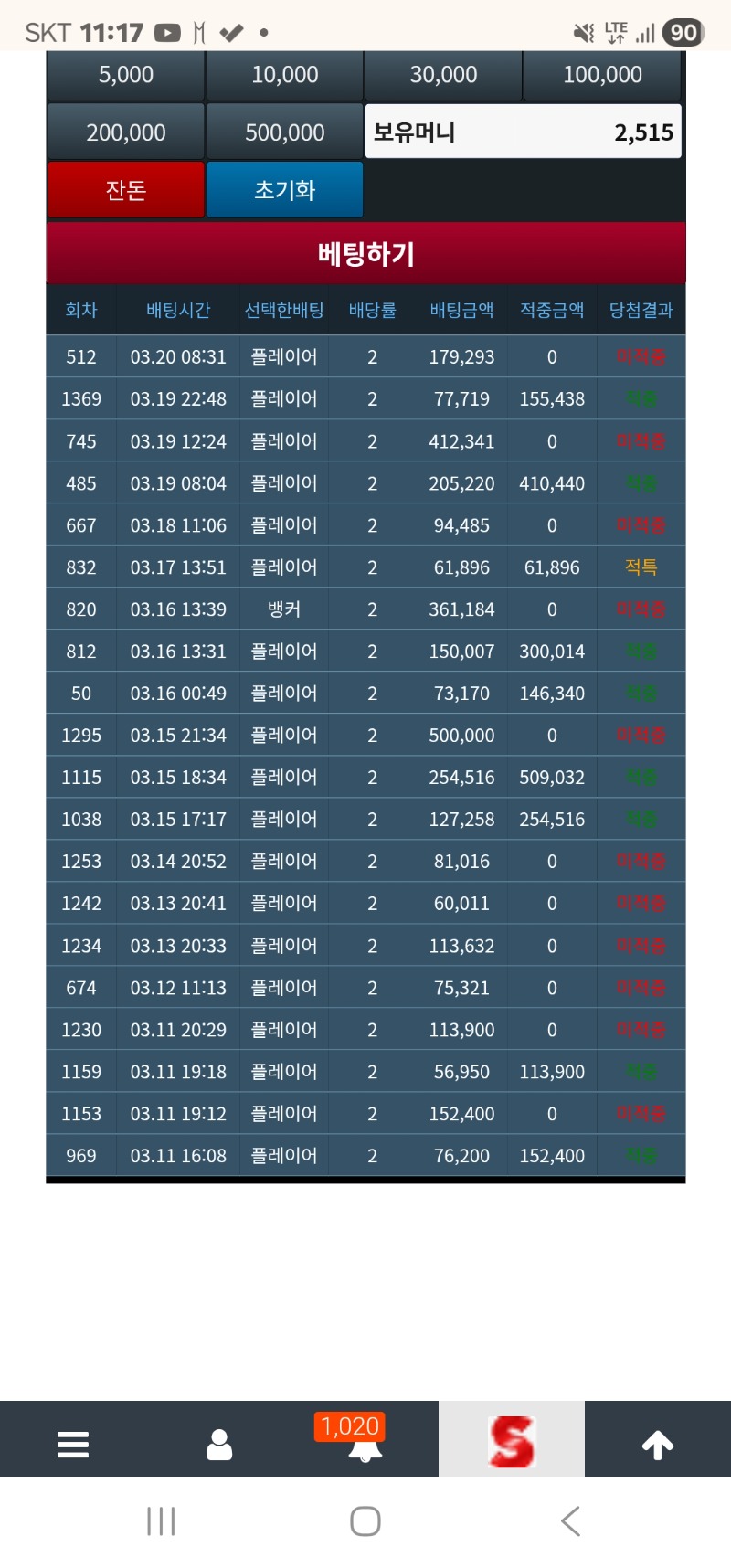731x1568 pixels.
Task: Tap the red S logo tab
Action: pyautogui.click(x=512, y=1442)
